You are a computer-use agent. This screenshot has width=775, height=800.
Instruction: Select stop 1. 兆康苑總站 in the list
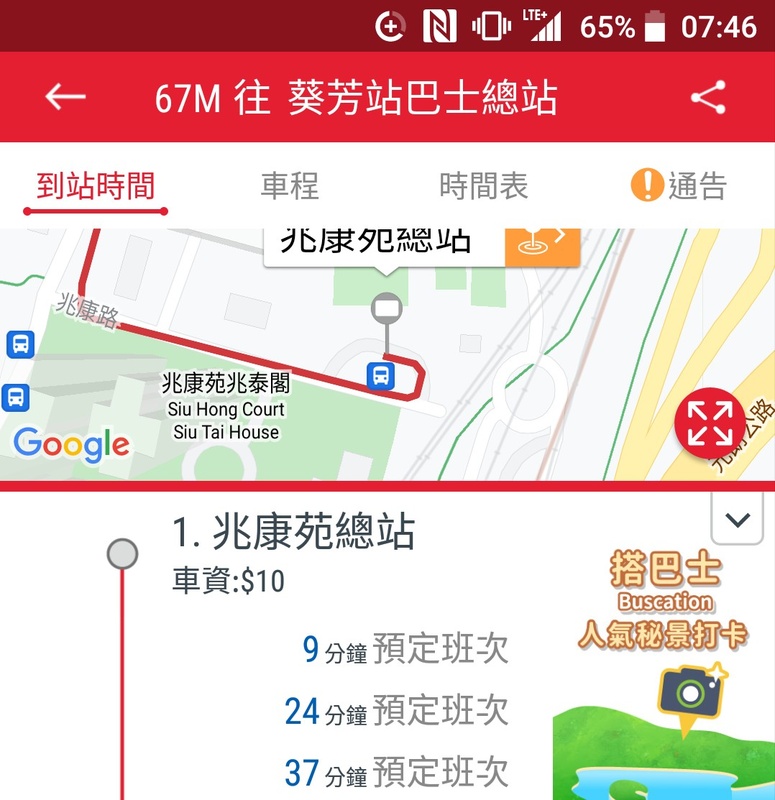293,533
